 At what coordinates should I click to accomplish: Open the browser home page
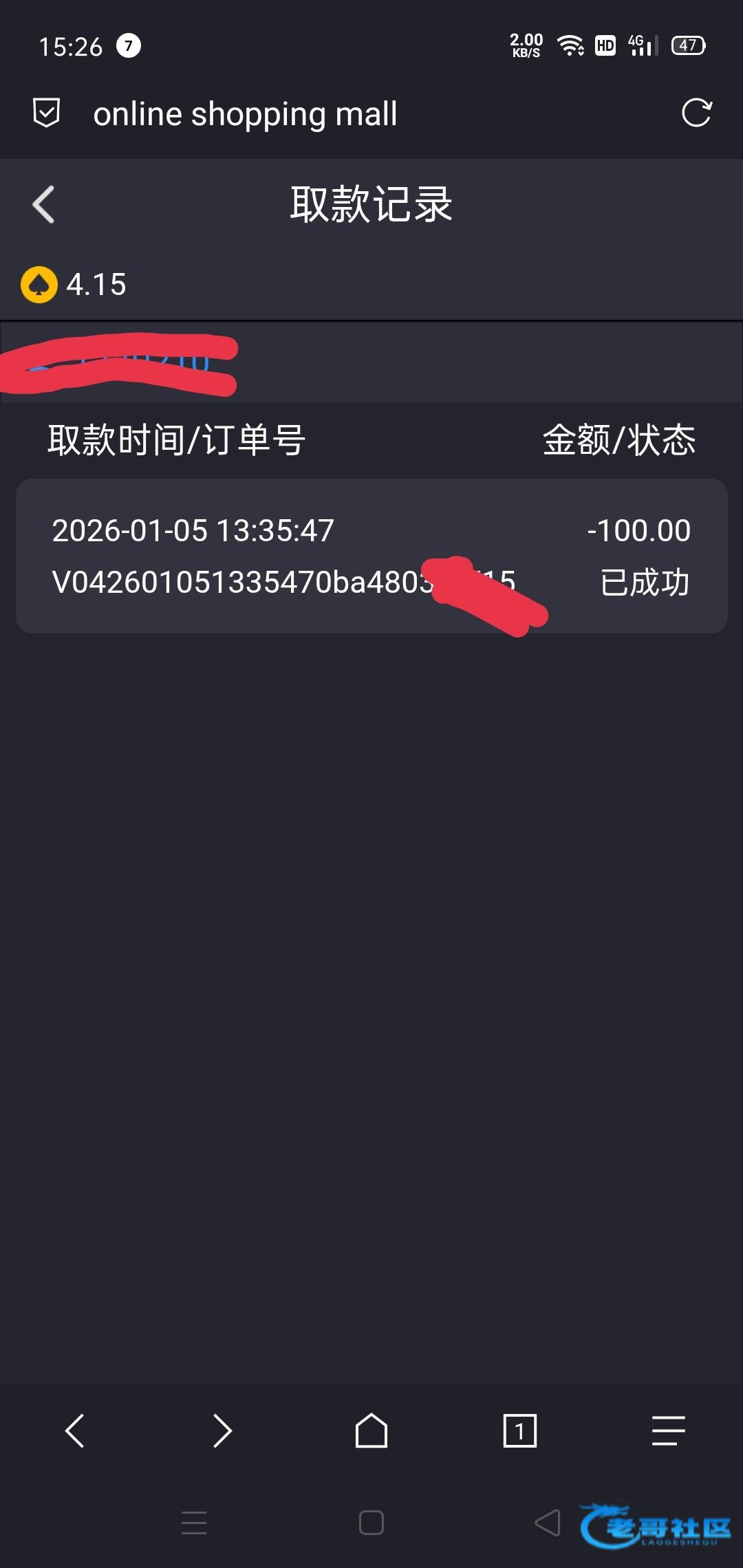click(x=371, y=1431)
